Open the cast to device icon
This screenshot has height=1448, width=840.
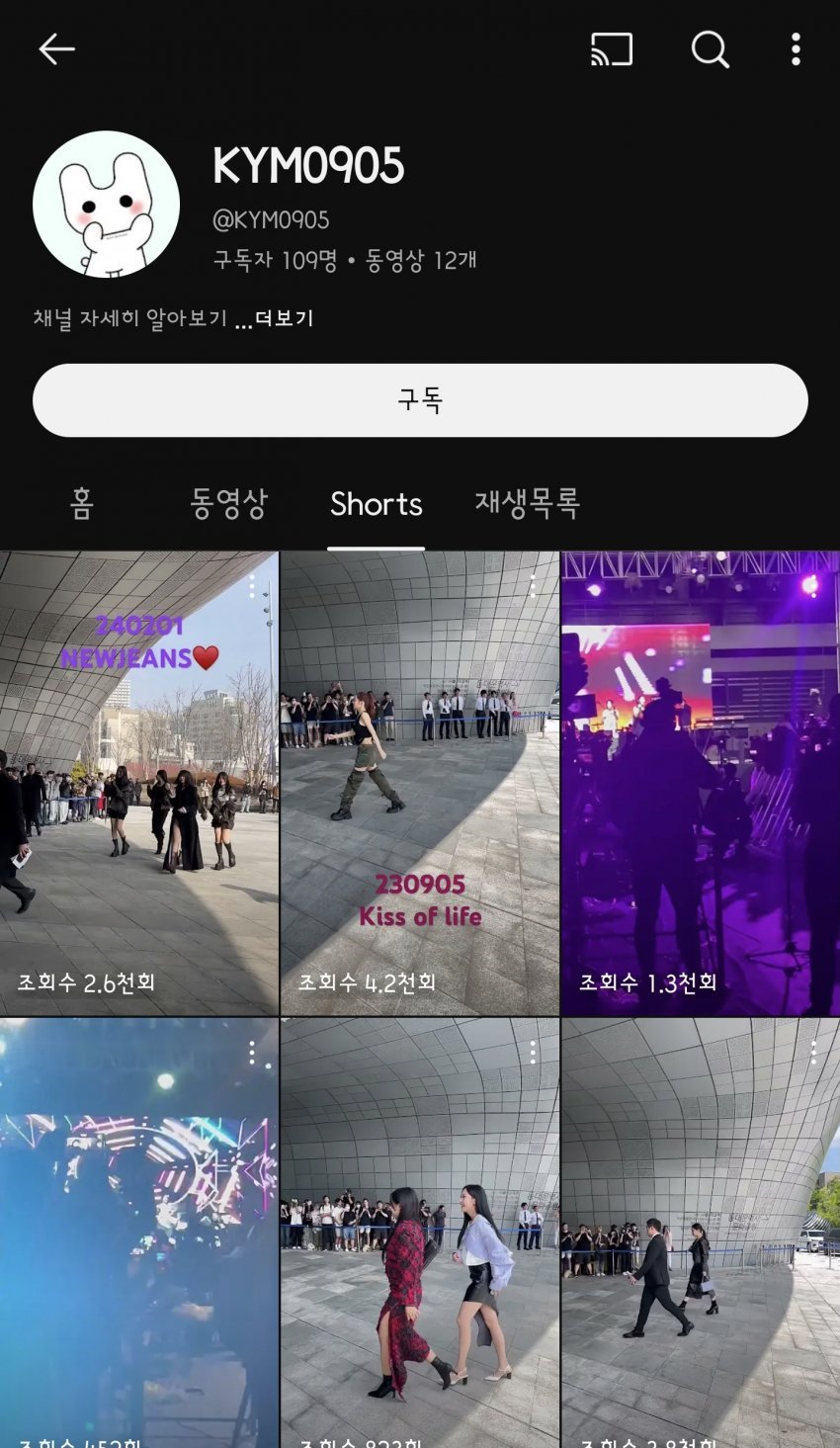[611, 49]
